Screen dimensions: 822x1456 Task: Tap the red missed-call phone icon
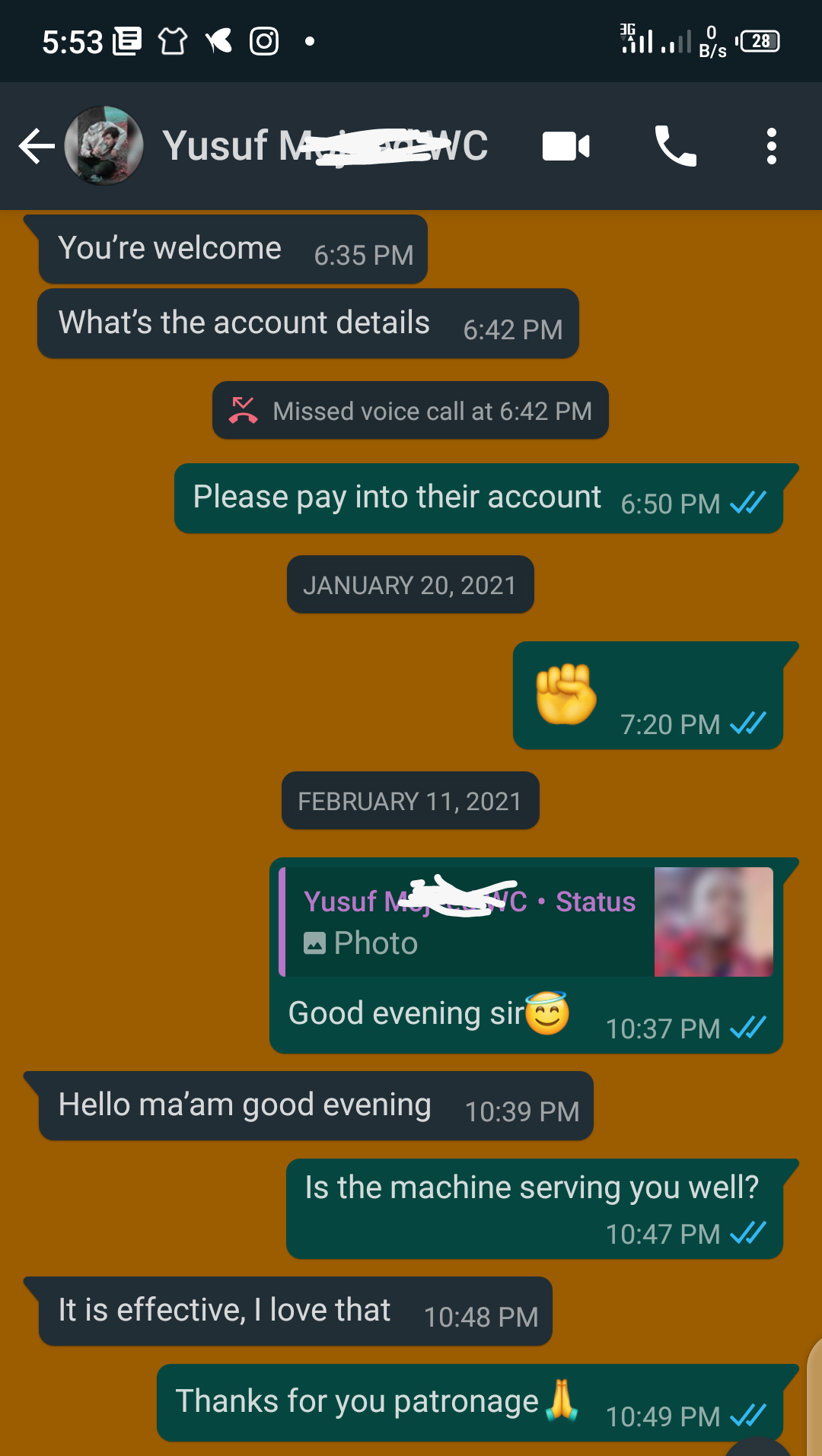[243, 411]
